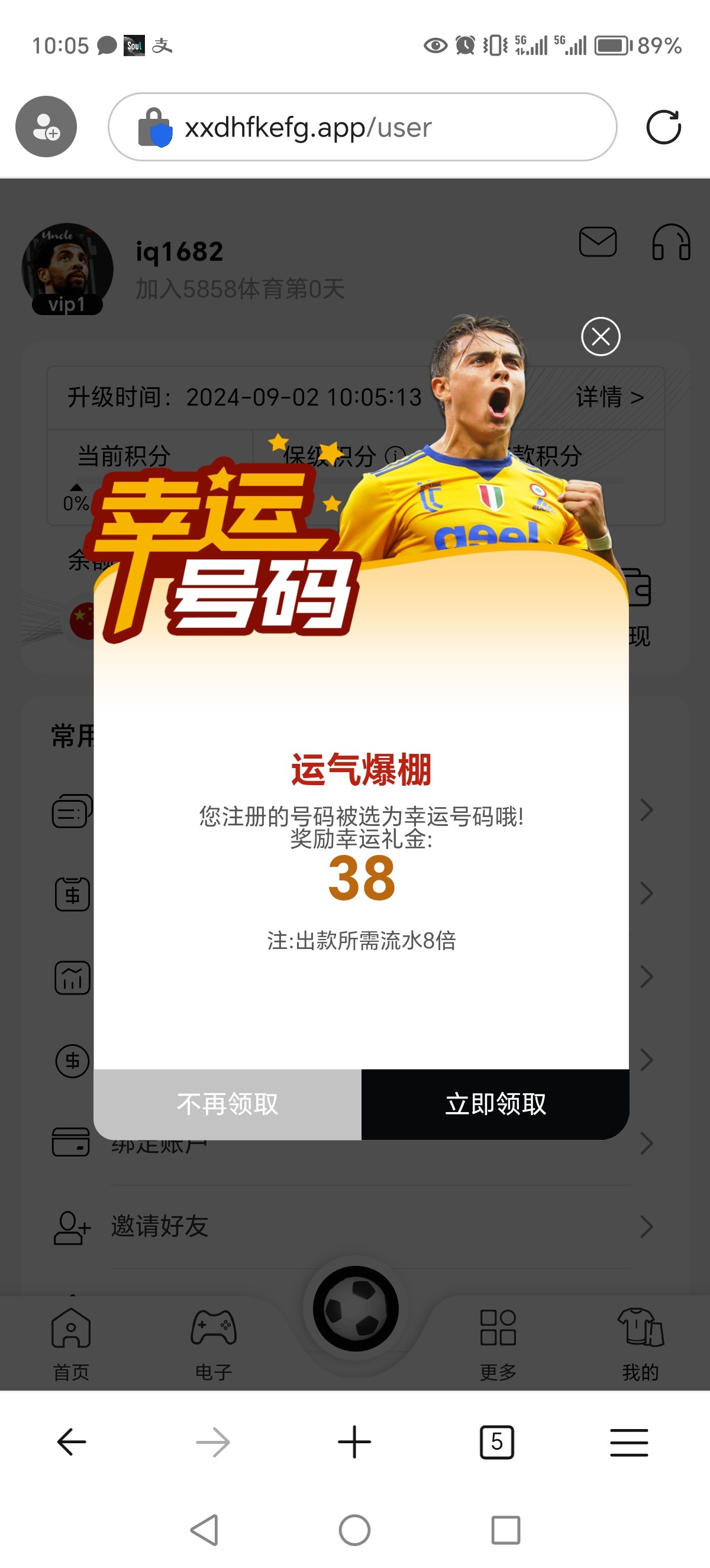710x1568 pixels.
Task: Contact customer service via headset icon
Action: coord(671,242)
